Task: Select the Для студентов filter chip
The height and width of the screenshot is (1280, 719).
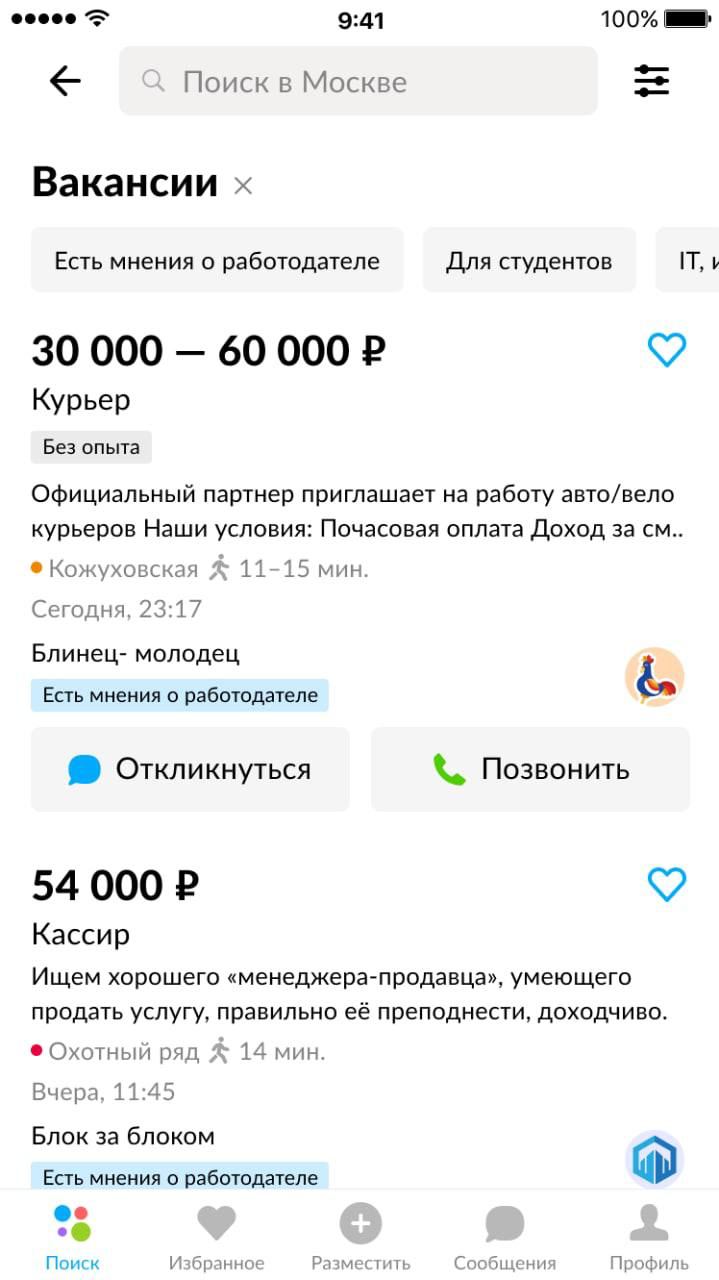Action: (x=529, y=261)
